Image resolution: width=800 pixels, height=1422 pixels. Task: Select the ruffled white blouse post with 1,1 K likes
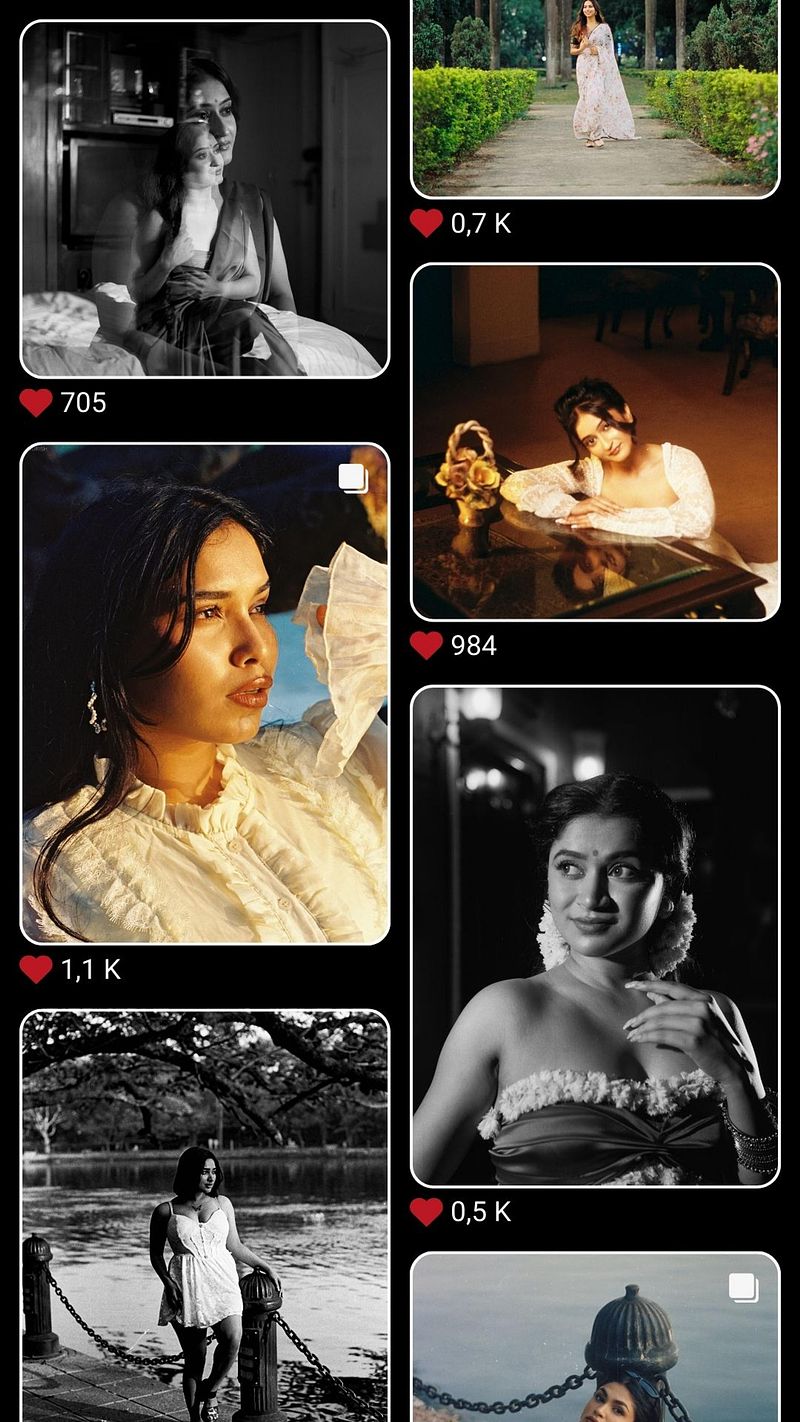click(x=204, y=693)
